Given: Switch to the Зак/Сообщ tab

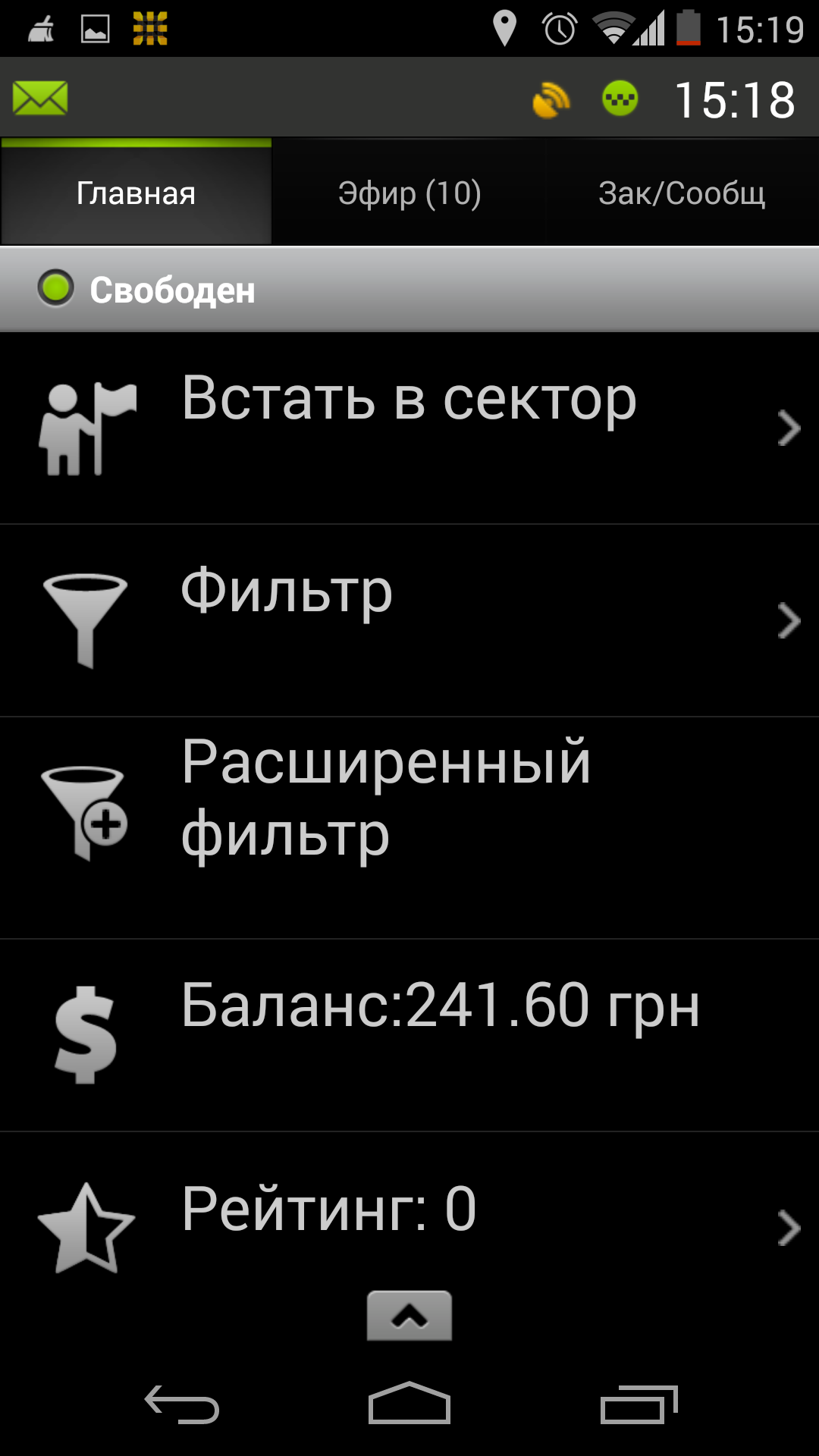Looking at the screenshot, I should (x=682, y=193).
